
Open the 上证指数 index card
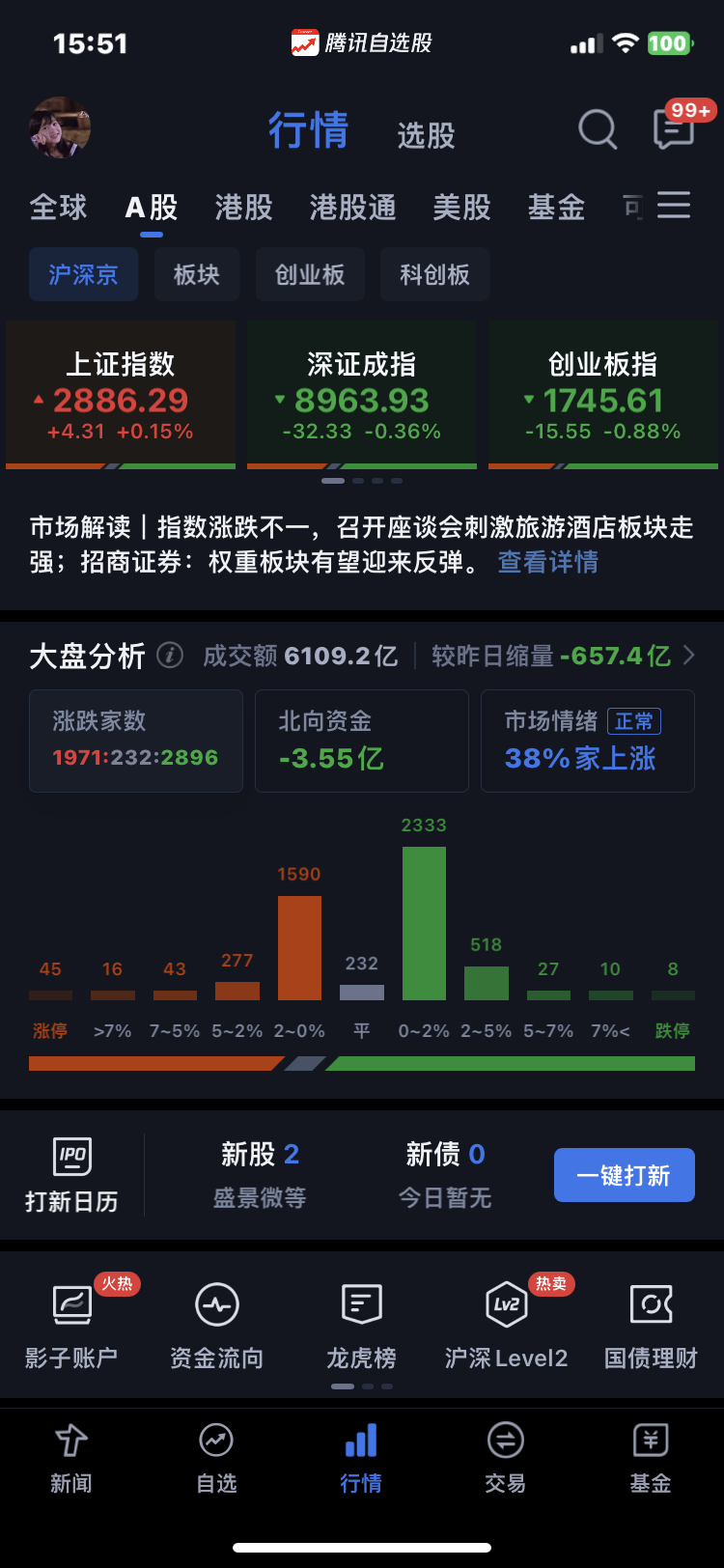(121, 395)
